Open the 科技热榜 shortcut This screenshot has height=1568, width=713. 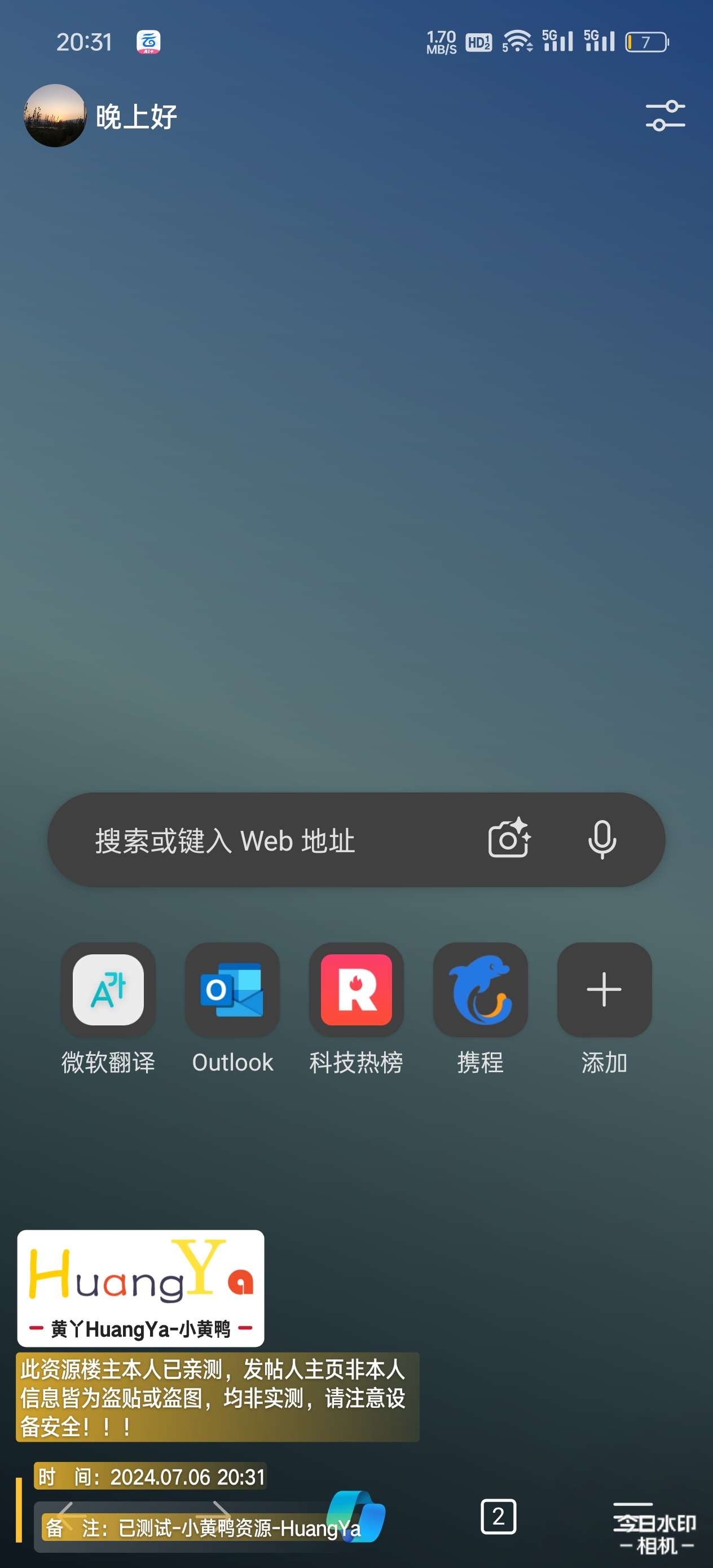pos(356,990)
